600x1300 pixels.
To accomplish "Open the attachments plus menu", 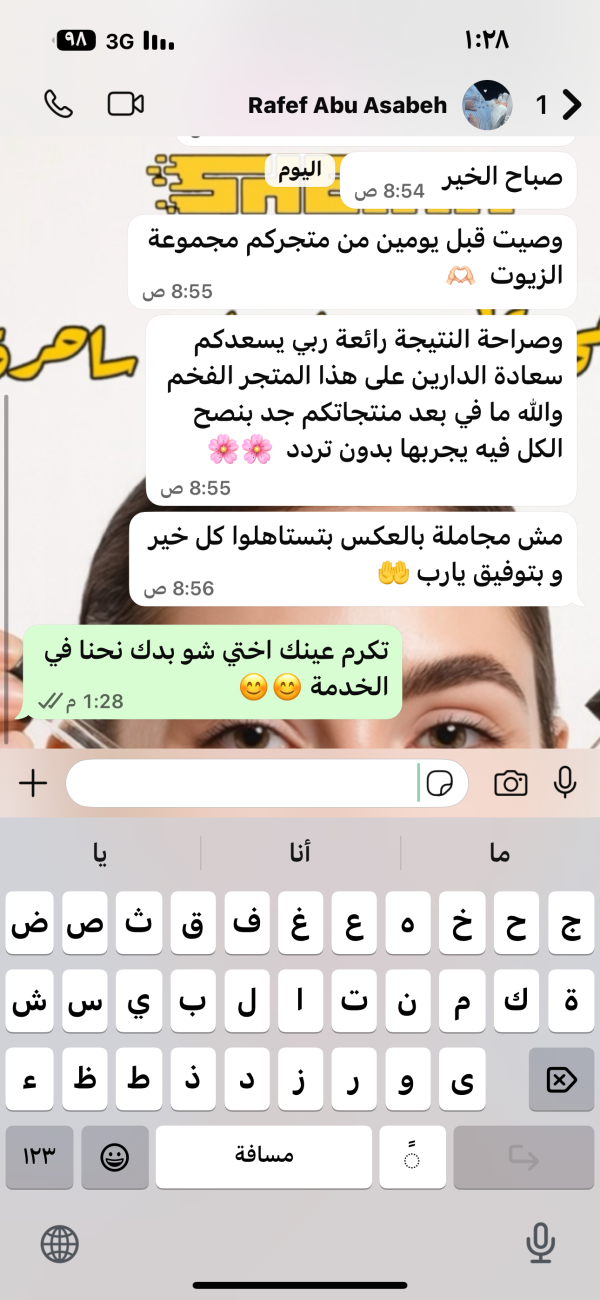I will [33, 783].
